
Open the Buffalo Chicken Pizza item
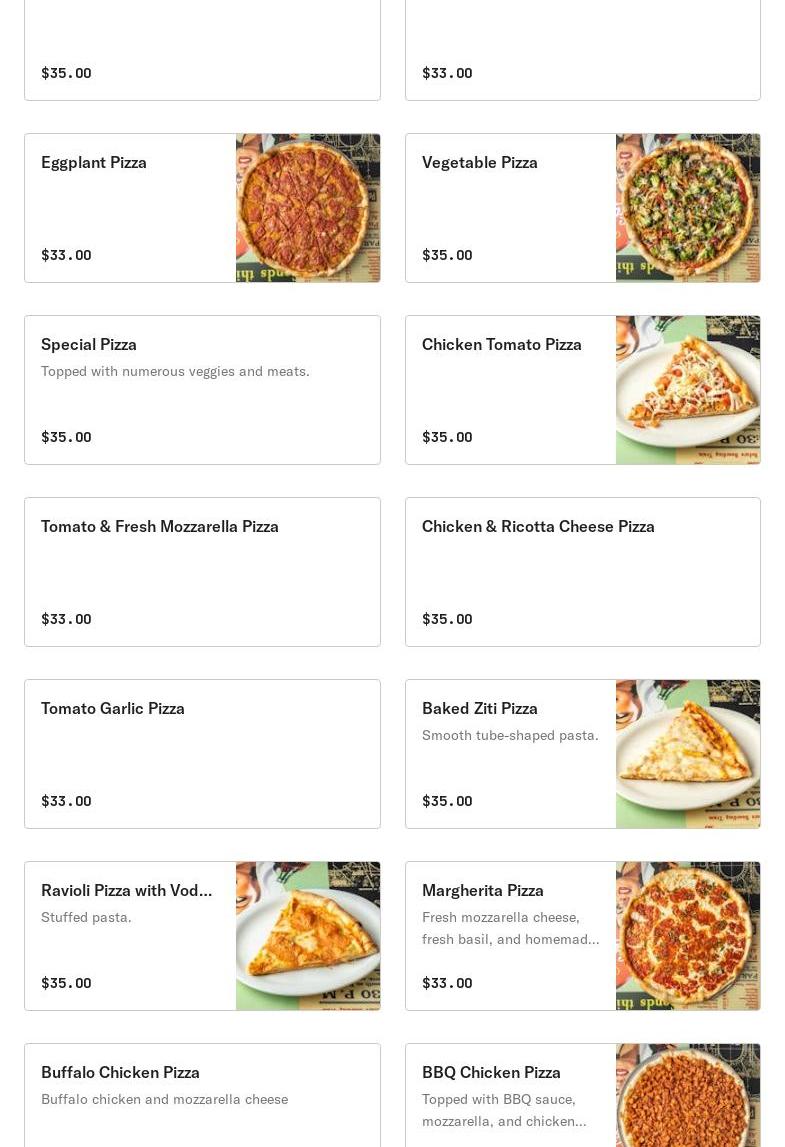coord(202,1095)
